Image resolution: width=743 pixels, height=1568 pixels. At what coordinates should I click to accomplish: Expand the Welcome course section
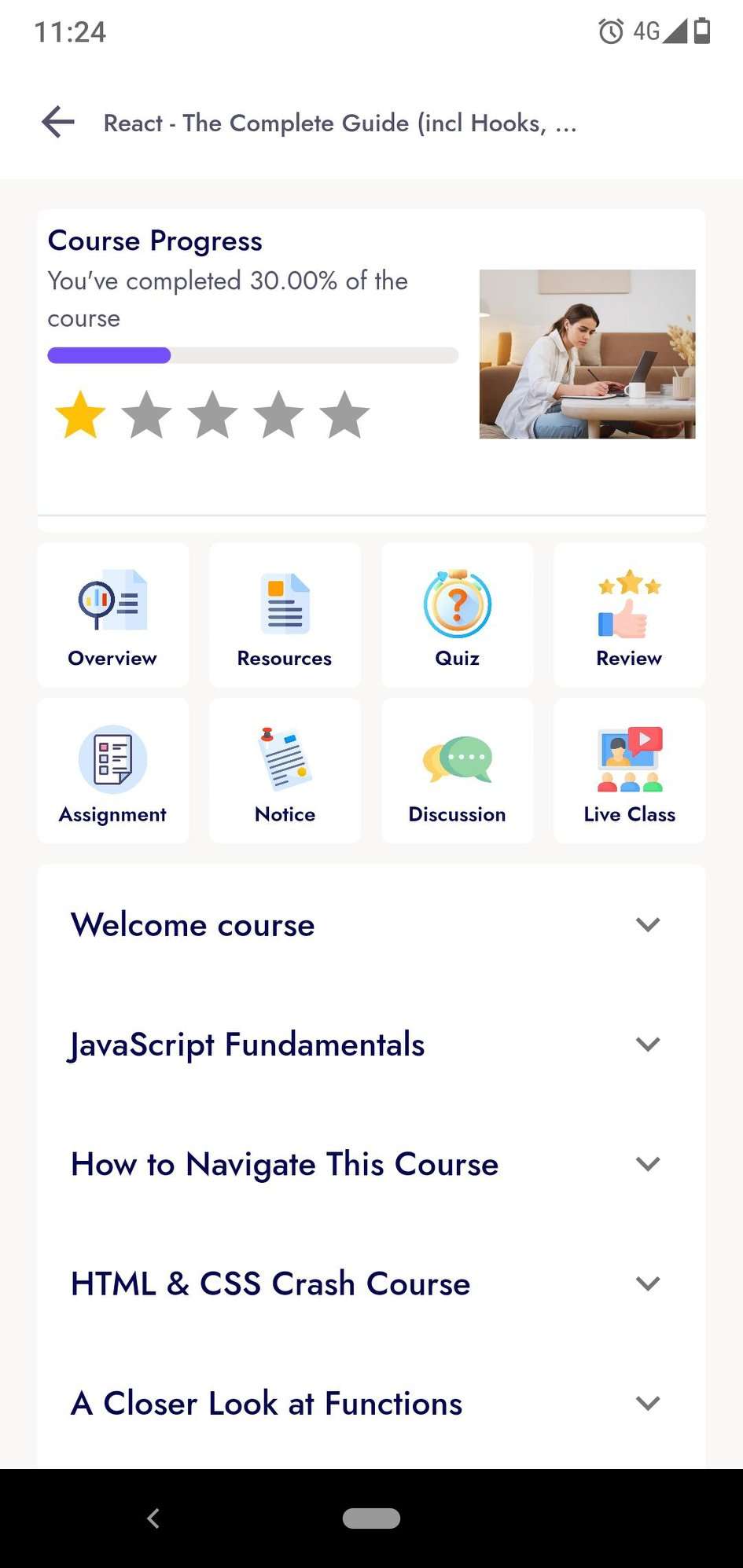[x=647, y=924]
